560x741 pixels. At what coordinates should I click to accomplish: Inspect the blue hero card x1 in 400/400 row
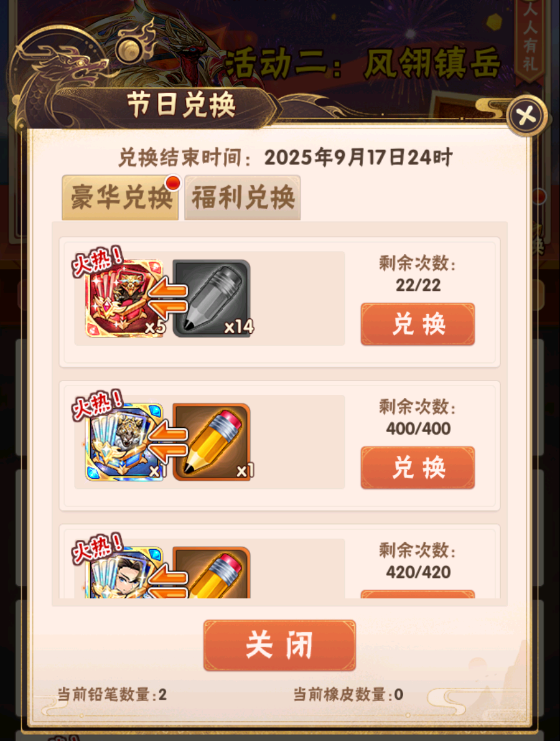point(125,442)
